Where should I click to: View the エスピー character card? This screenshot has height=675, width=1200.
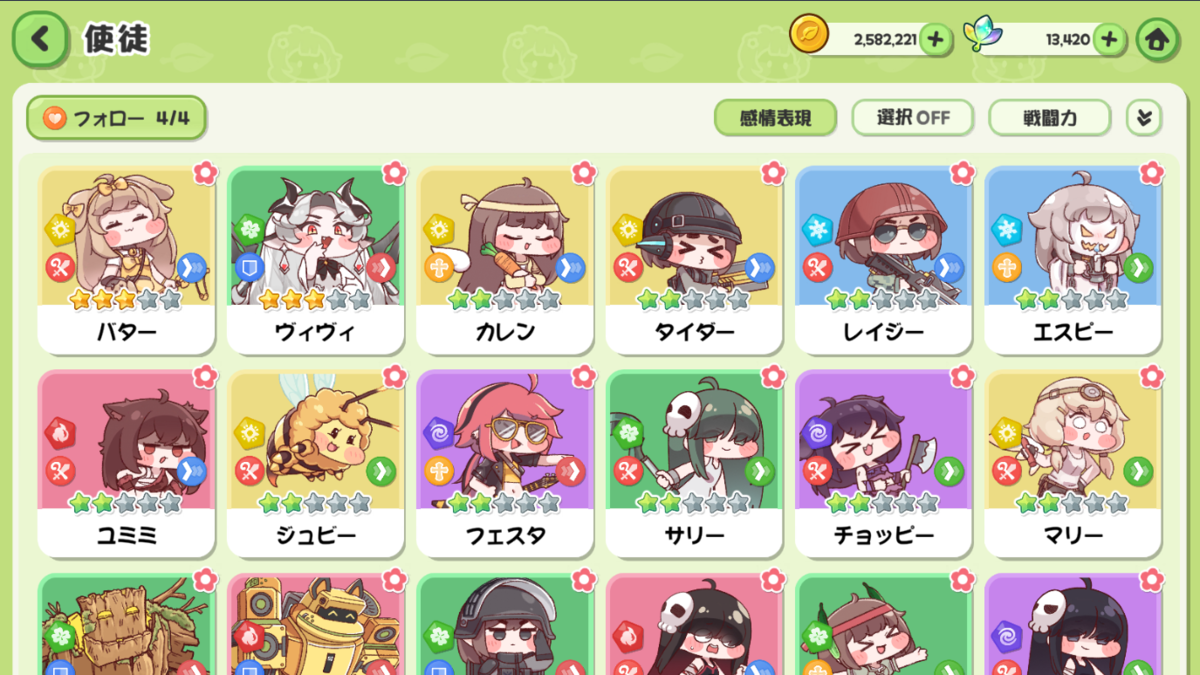[x=1073, y=258]
